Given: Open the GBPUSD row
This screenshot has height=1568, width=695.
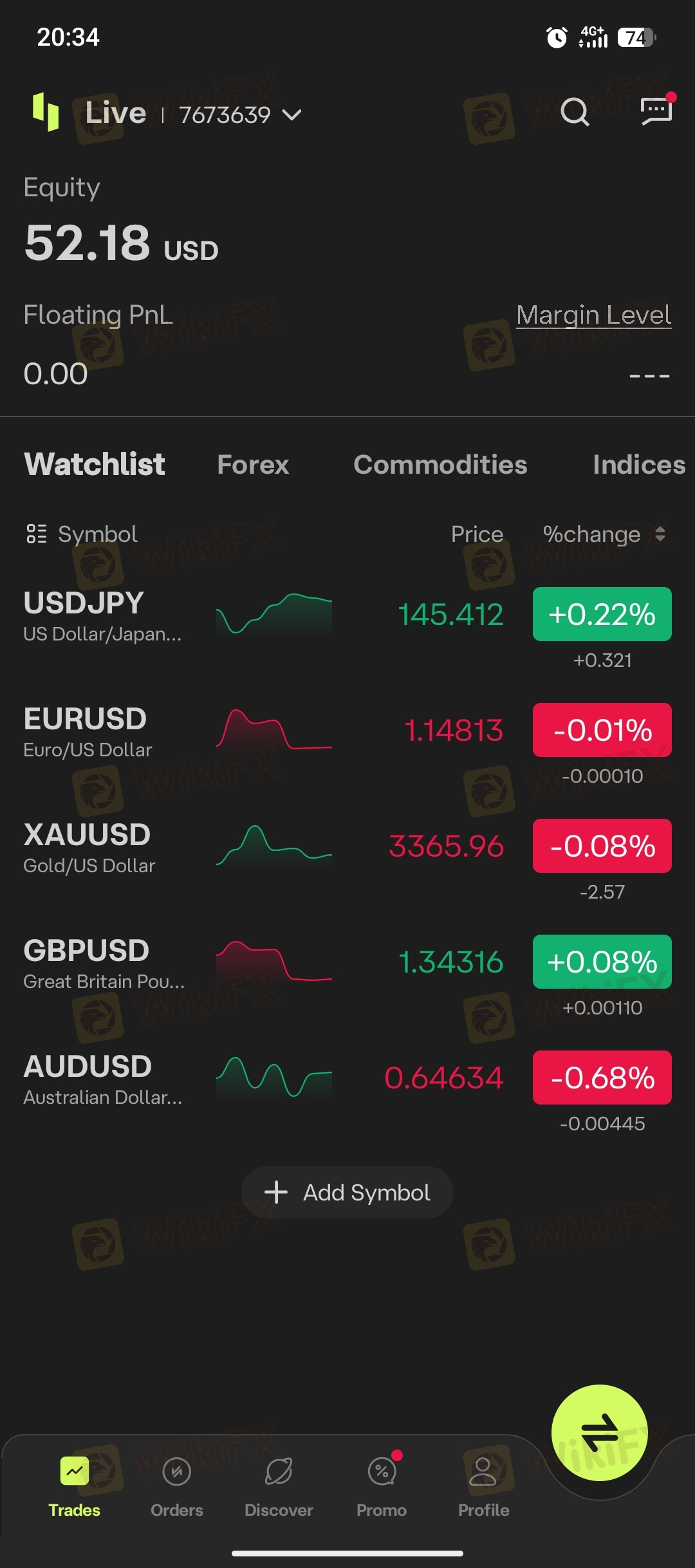Looking at the screenshot, I should (x=347, y=972).
